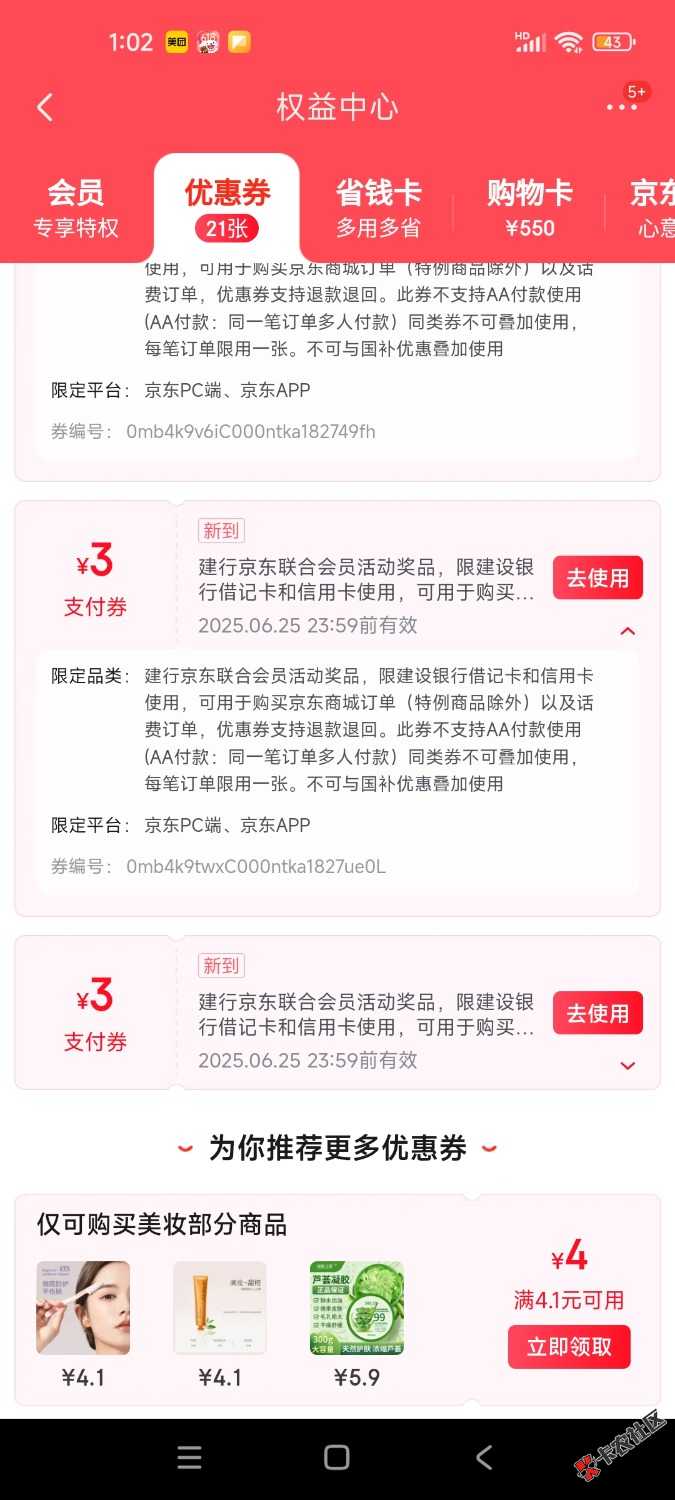675x1500 pixels.
Task: Switch to the 购物卡 tab
Action: pyautogui.click(x=529, y=208)
